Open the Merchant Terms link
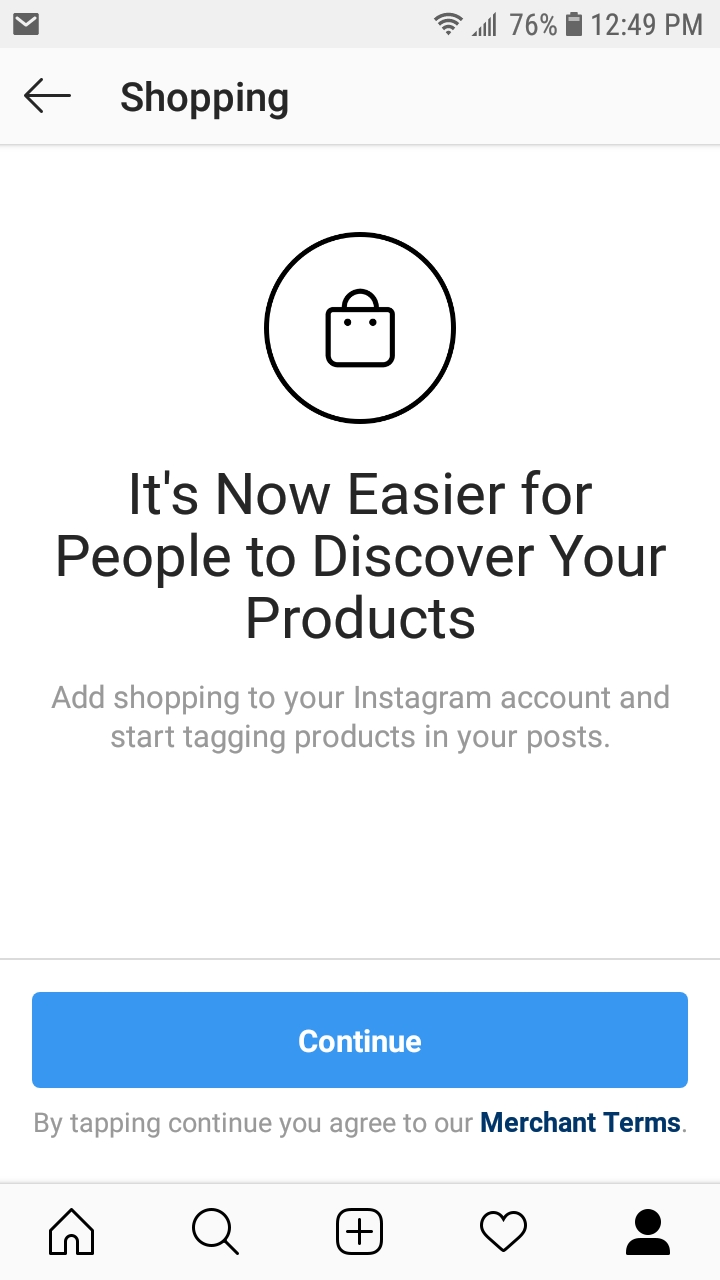The width and height of the screenshot is (720, 1280). tap(581, 1122)
